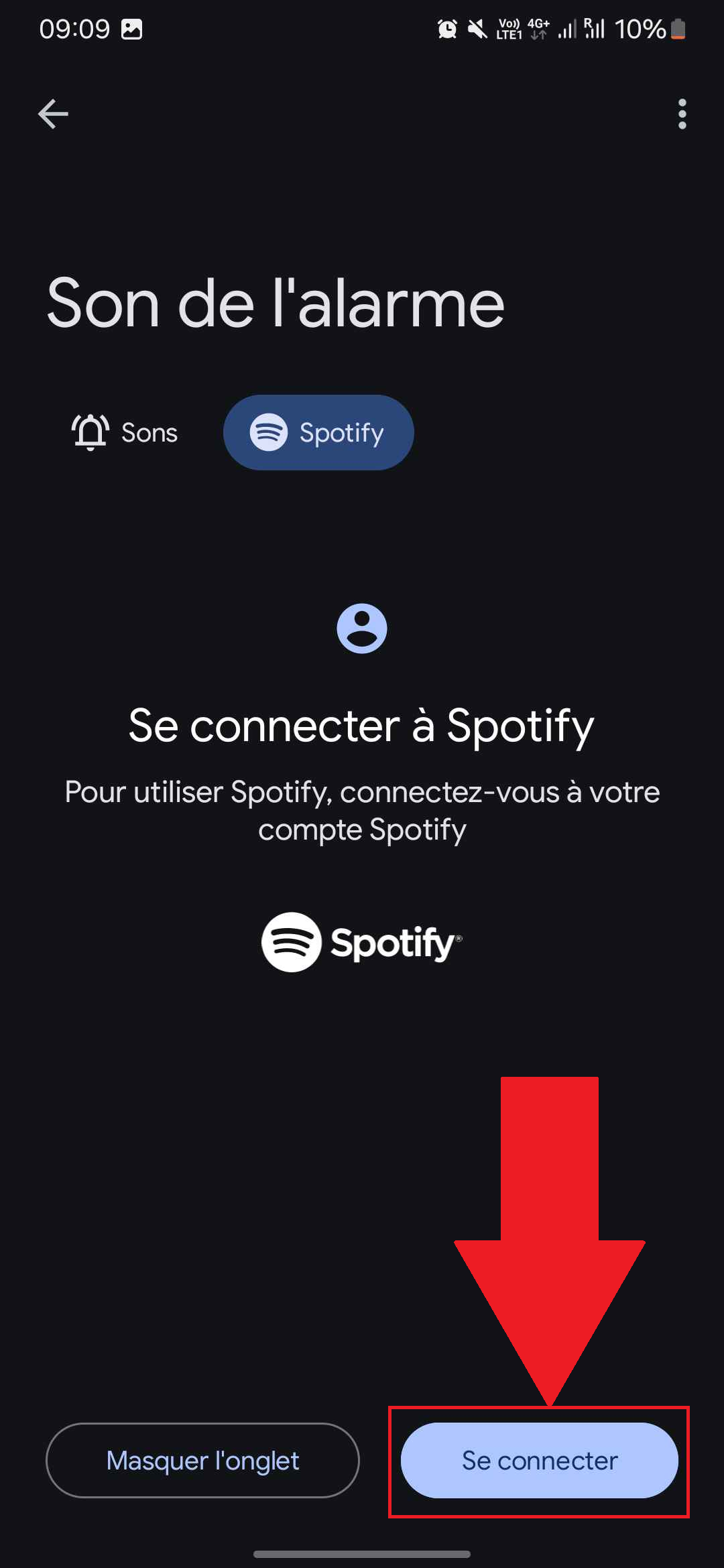Select the Spotify tab
This screenshot has height=1568, width=724.
[x=318, y=433]
